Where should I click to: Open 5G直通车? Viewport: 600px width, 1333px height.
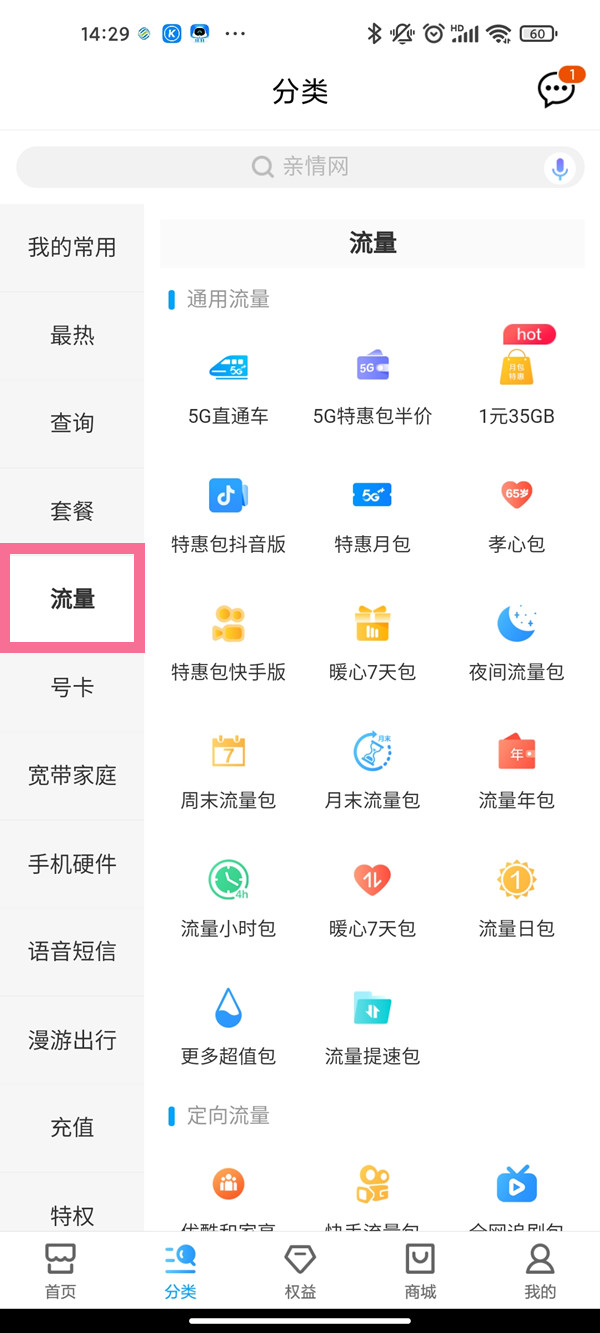tap(228, 384)
